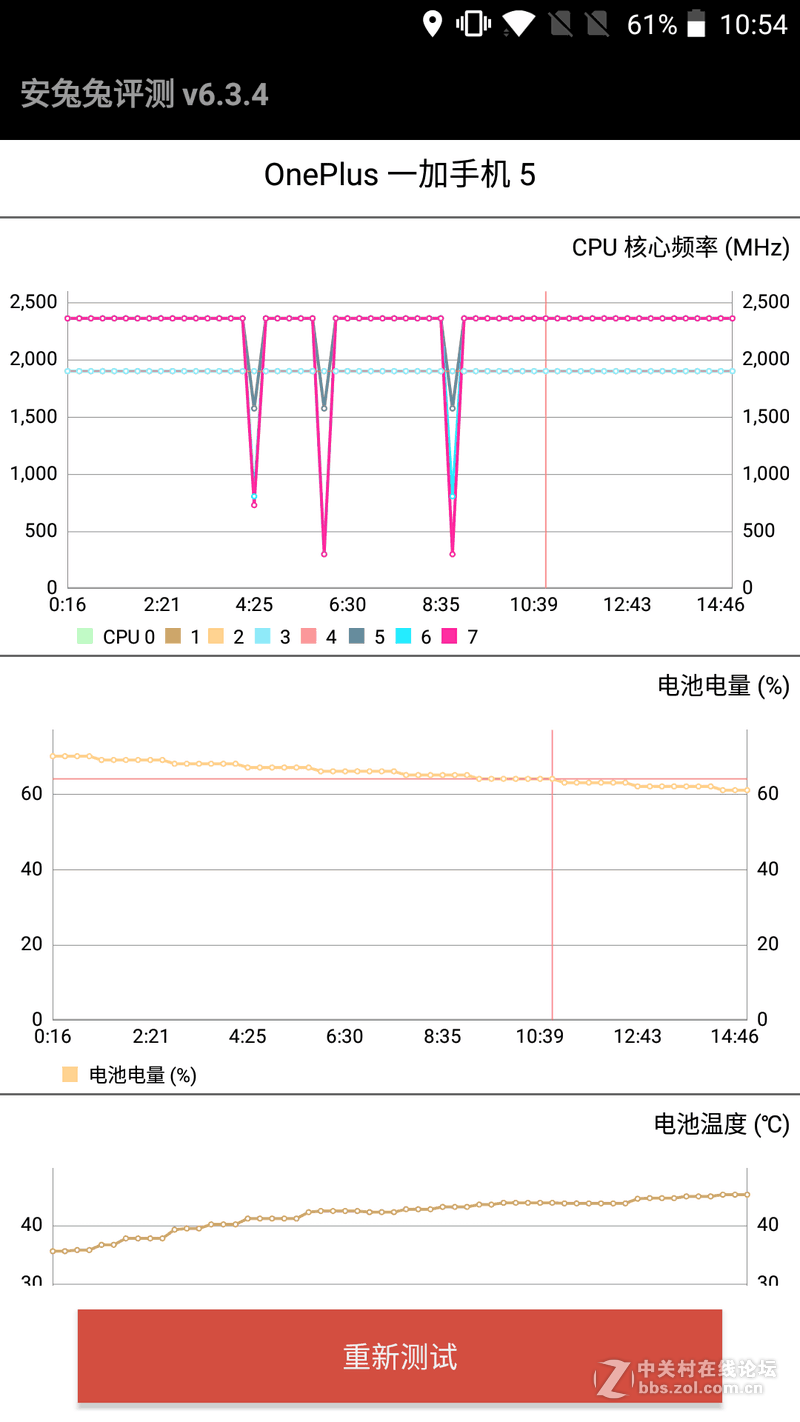Toggle the CPU 3 series in the legend

tap(262, 636)
